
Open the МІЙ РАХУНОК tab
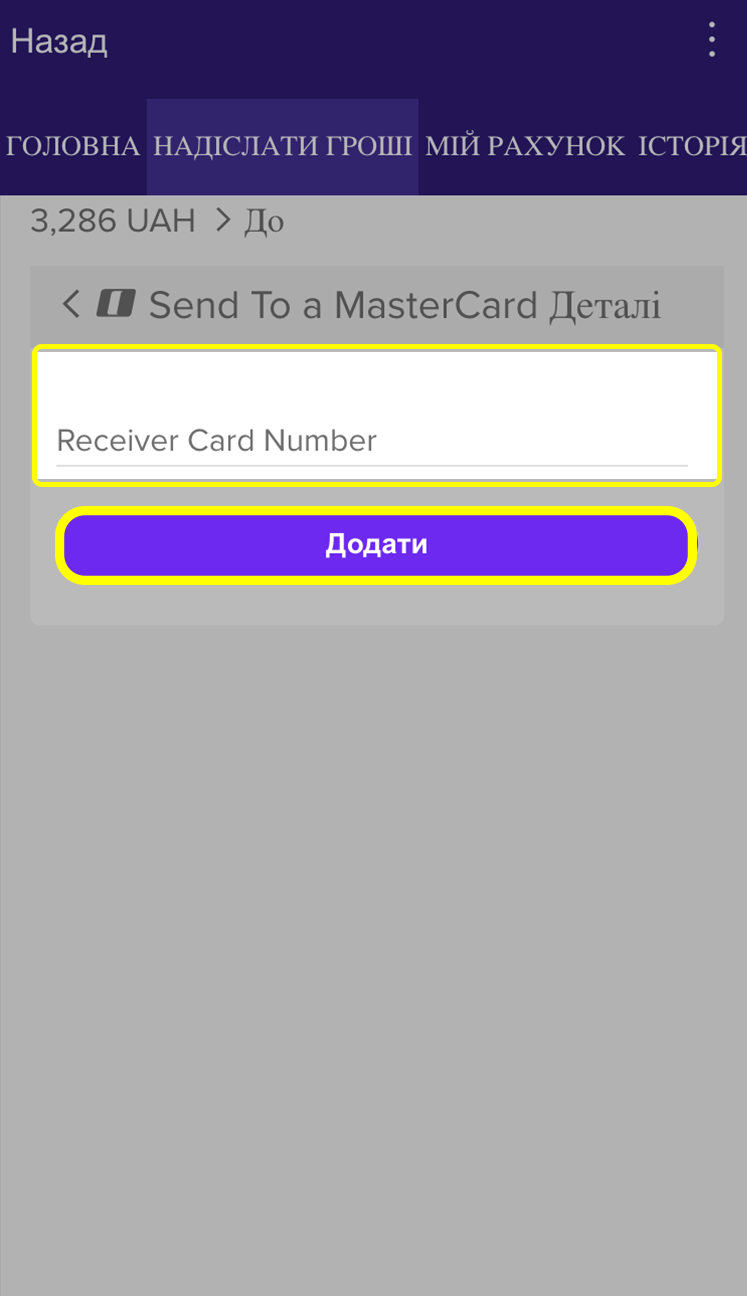point(525,147)
